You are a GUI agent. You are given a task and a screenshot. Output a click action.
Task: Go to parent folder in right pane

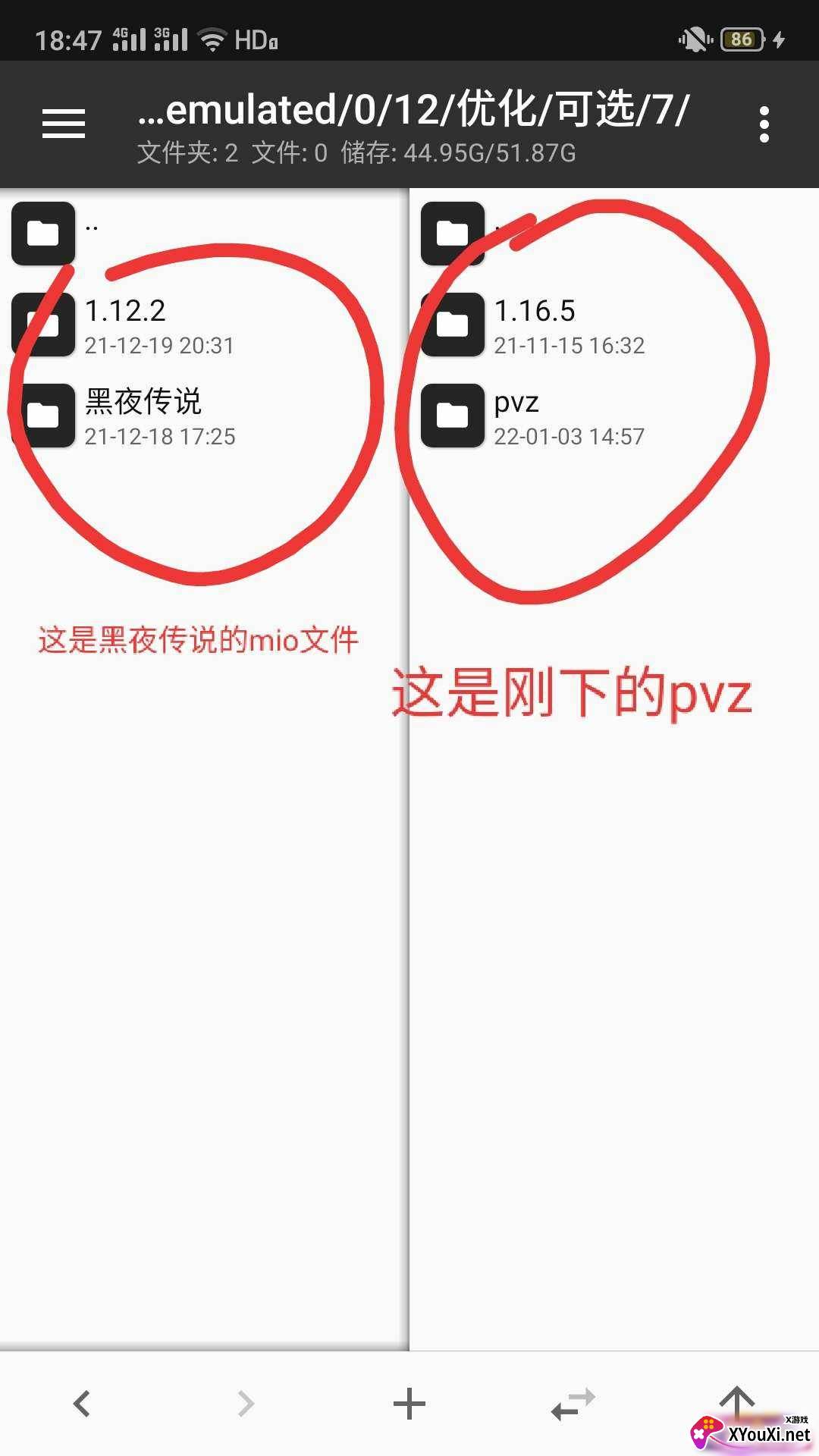click(x=614, y=234)
